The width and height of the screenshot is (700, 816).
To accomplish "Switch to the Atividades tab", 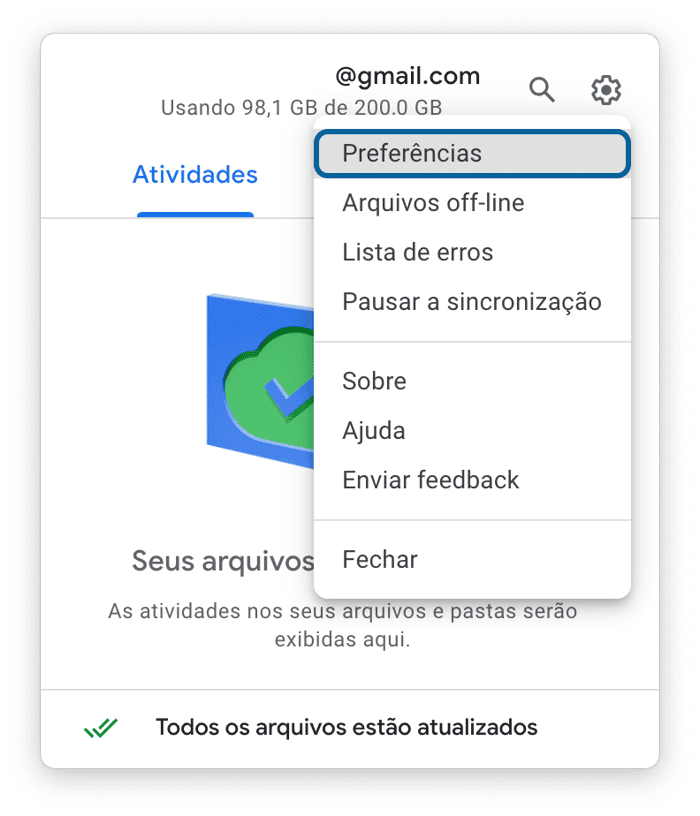I will click(x=195, y=175).
